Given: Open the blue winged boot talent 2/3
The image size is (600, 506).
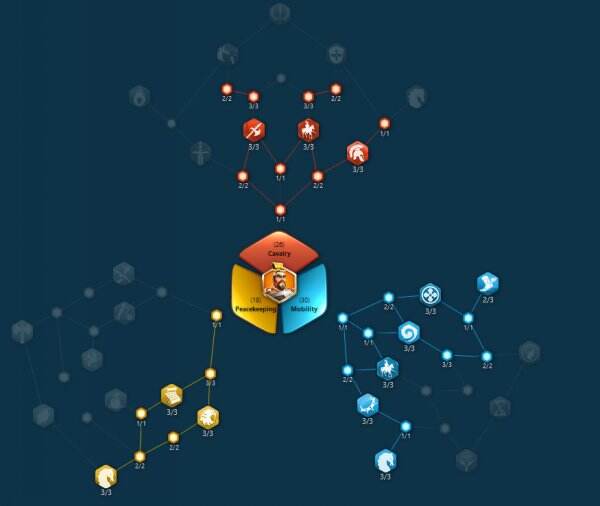Looking at the screenshot, I should click(x=488, y=283).
